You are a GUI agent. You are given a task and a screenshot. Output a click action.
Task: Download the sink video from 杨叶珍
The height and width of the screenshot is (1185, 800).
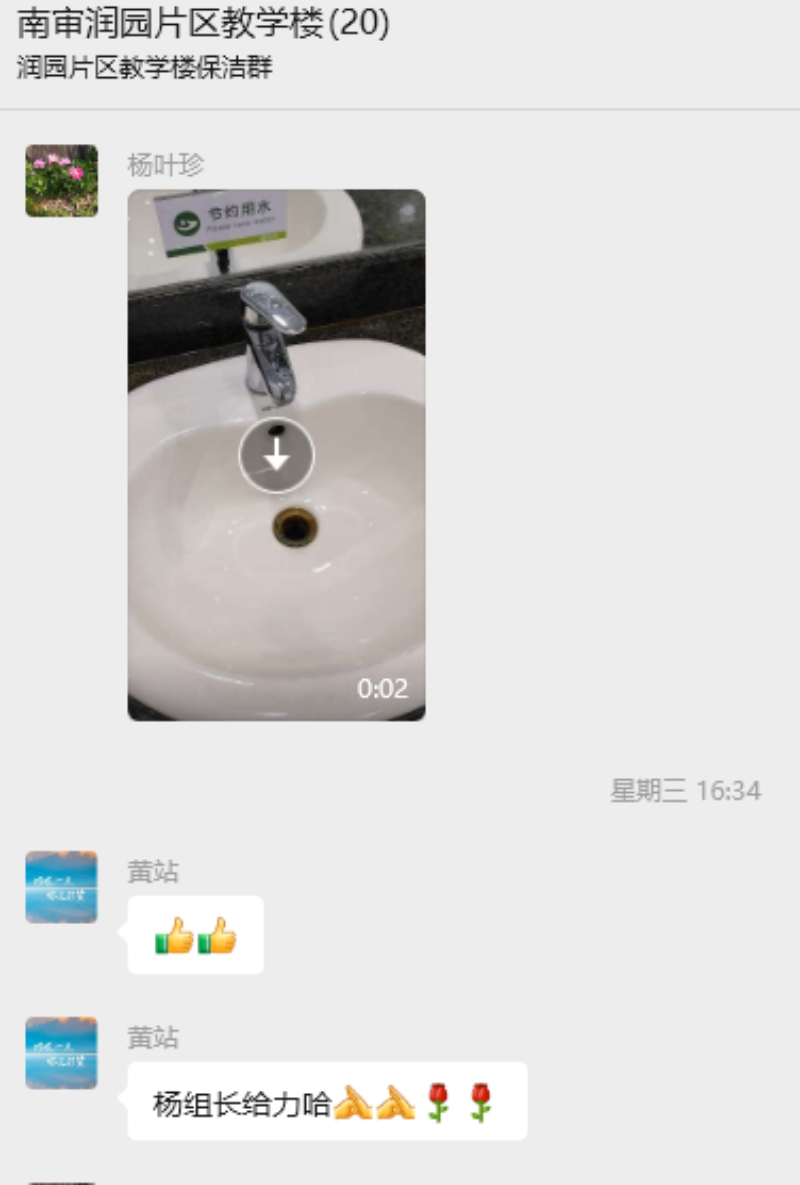(x=276, y=456)
